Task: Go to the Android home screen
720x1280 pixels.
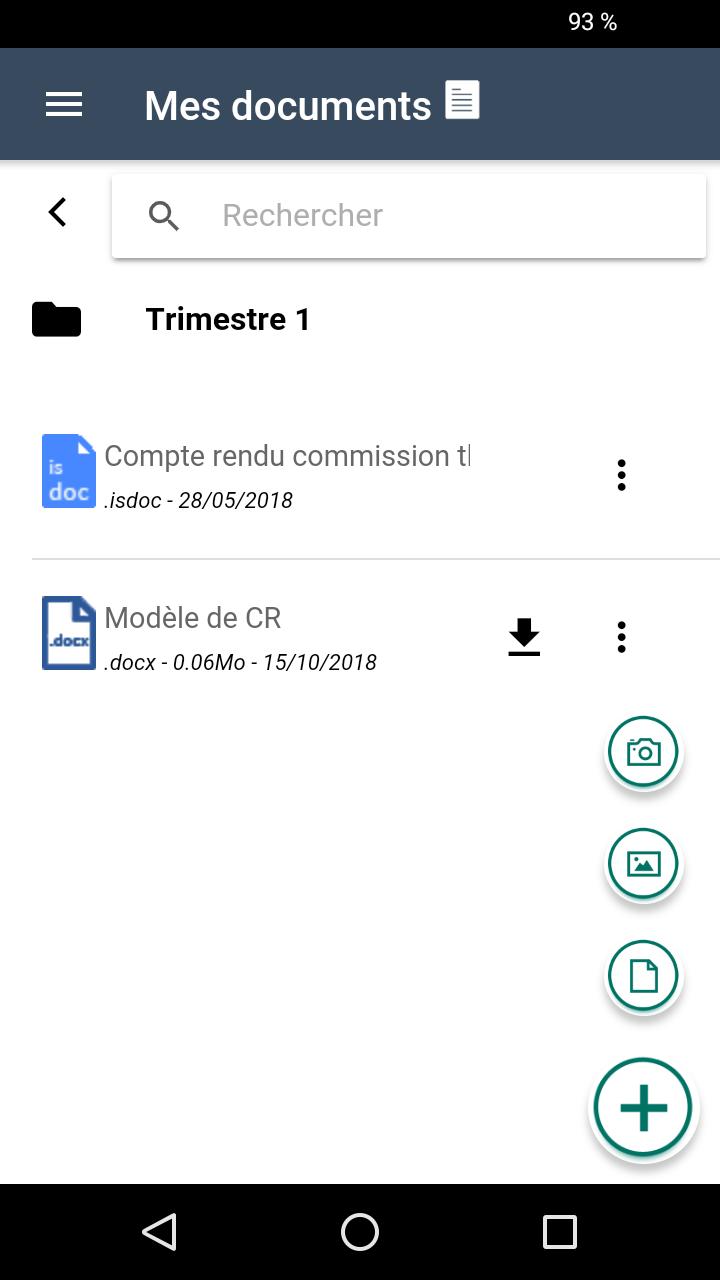Action: 360,1232
